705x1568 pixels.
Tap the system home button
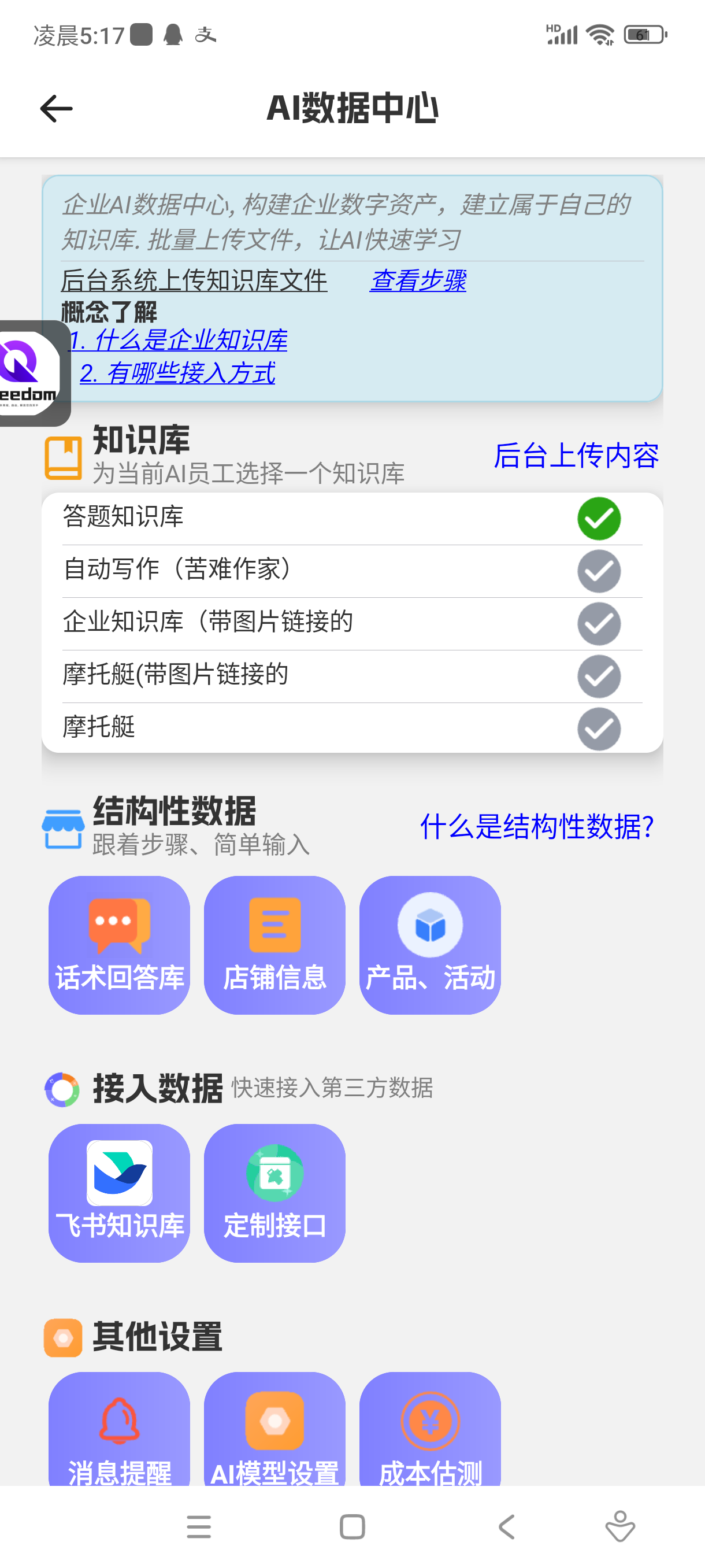click(352, 1527)
